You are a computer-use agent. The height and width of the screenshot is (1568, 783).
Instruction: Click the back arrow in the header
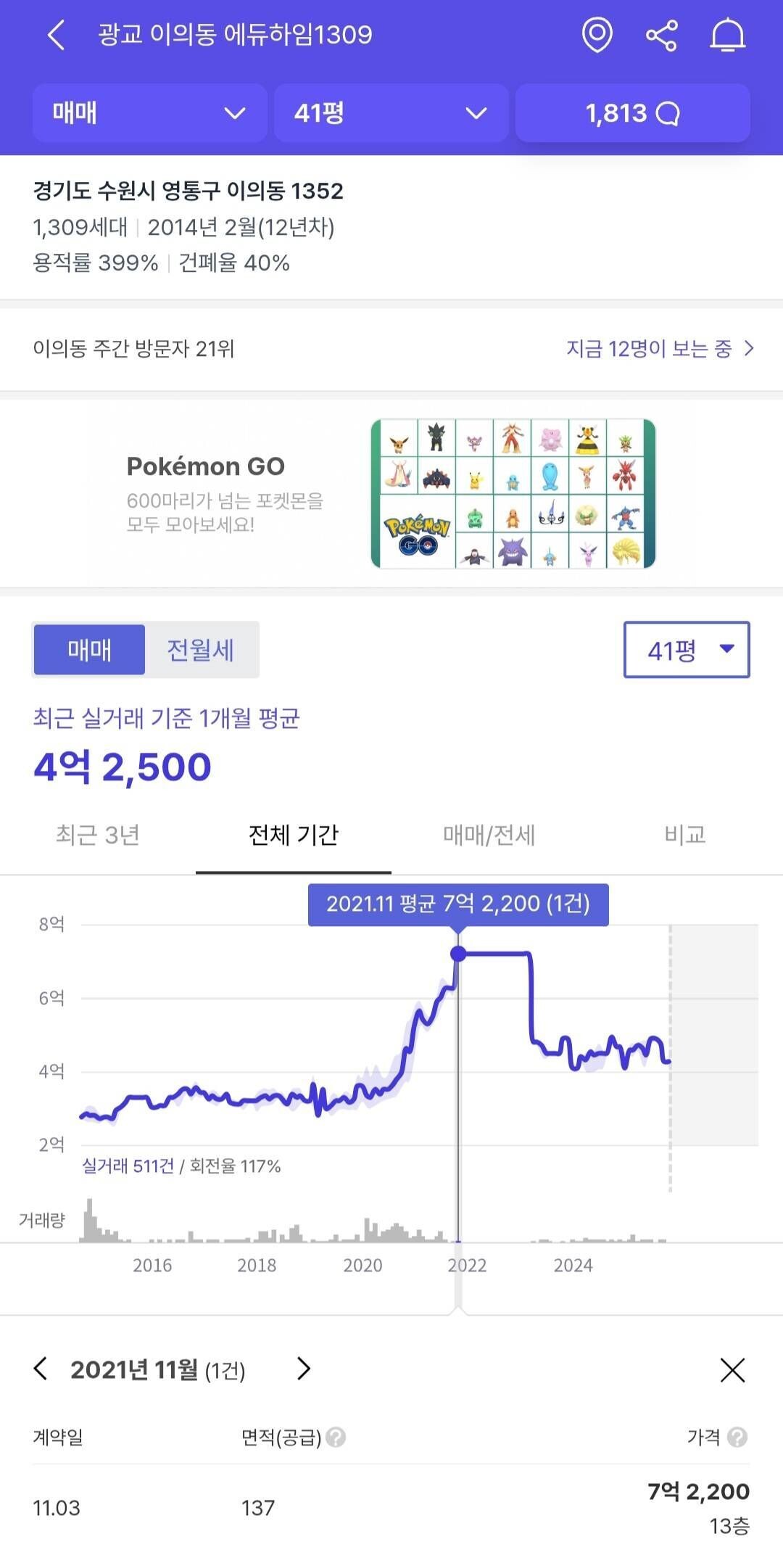55,35
